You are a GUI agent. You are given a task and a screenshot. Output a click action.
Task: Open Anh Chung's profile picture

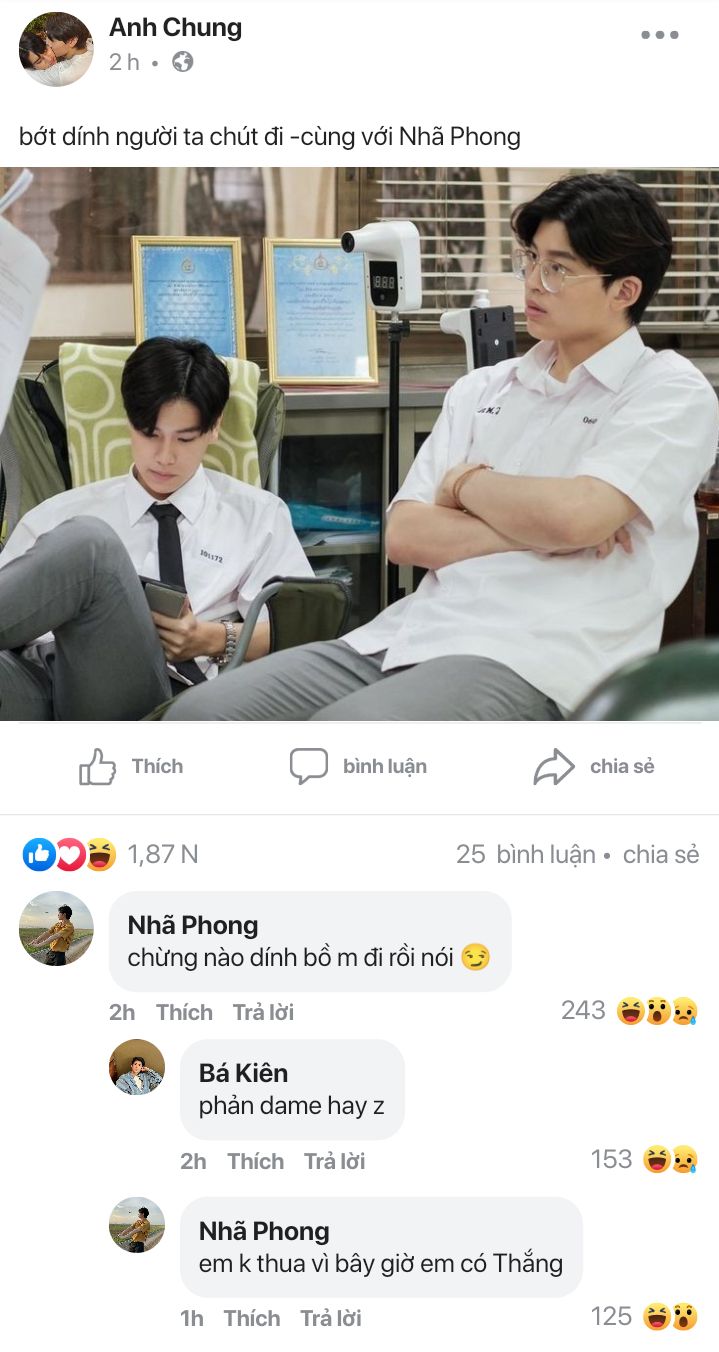coord(56,49)
